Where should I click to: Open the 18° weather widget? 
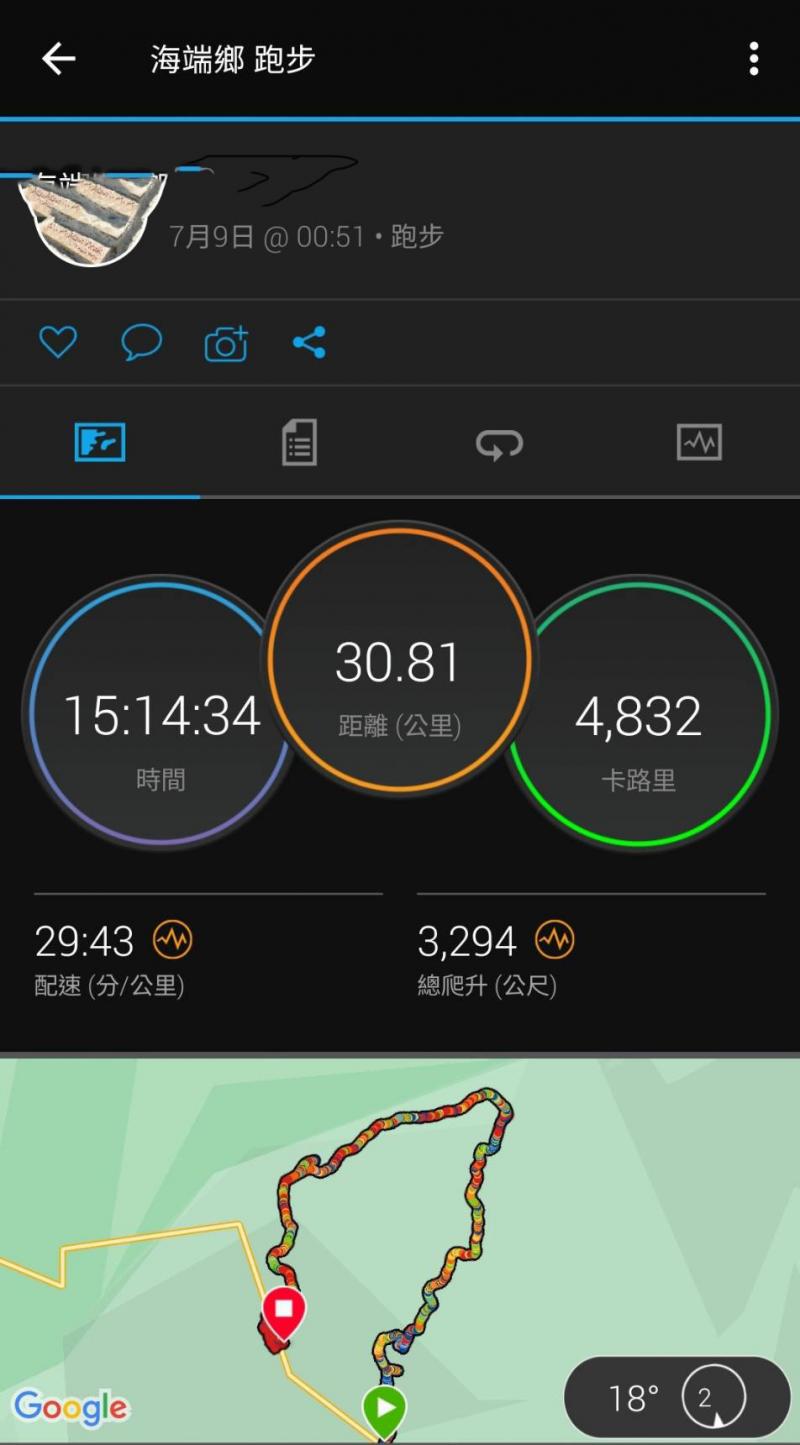(677, 1397)
